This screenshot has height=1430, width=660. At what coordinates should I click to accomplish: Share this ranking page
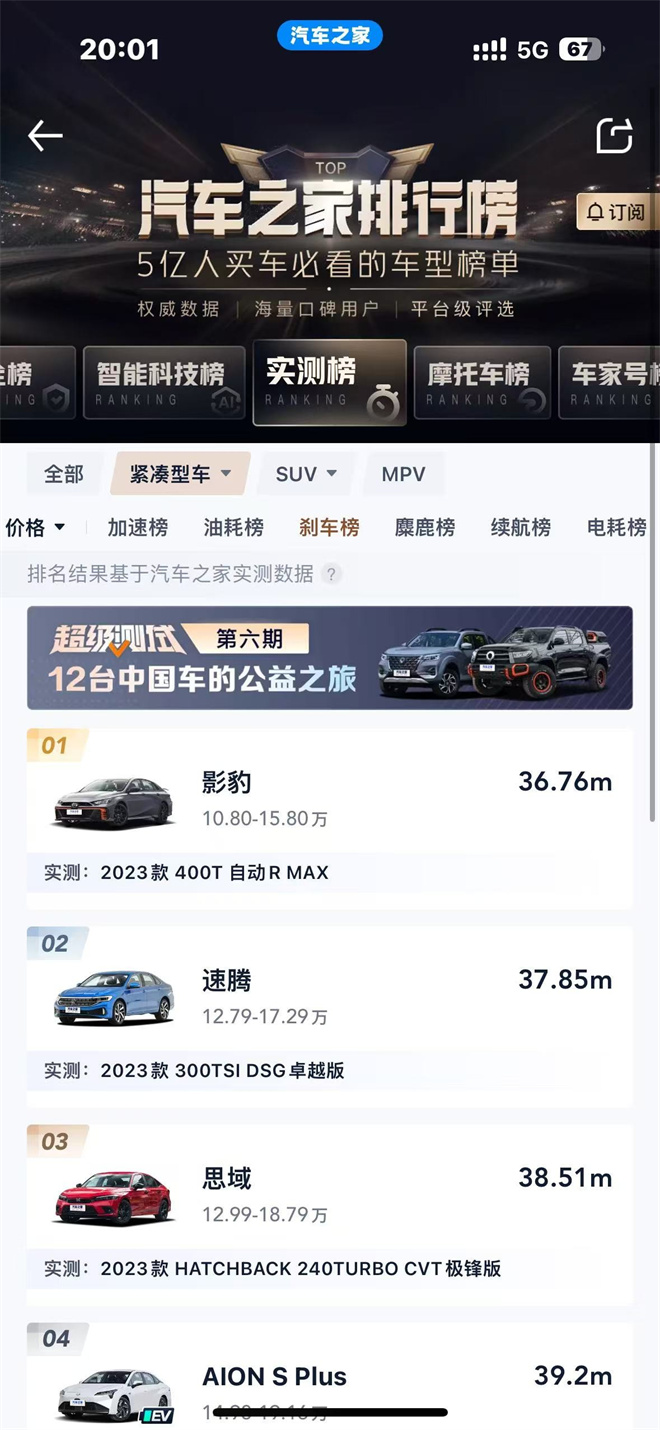point(614,136)
